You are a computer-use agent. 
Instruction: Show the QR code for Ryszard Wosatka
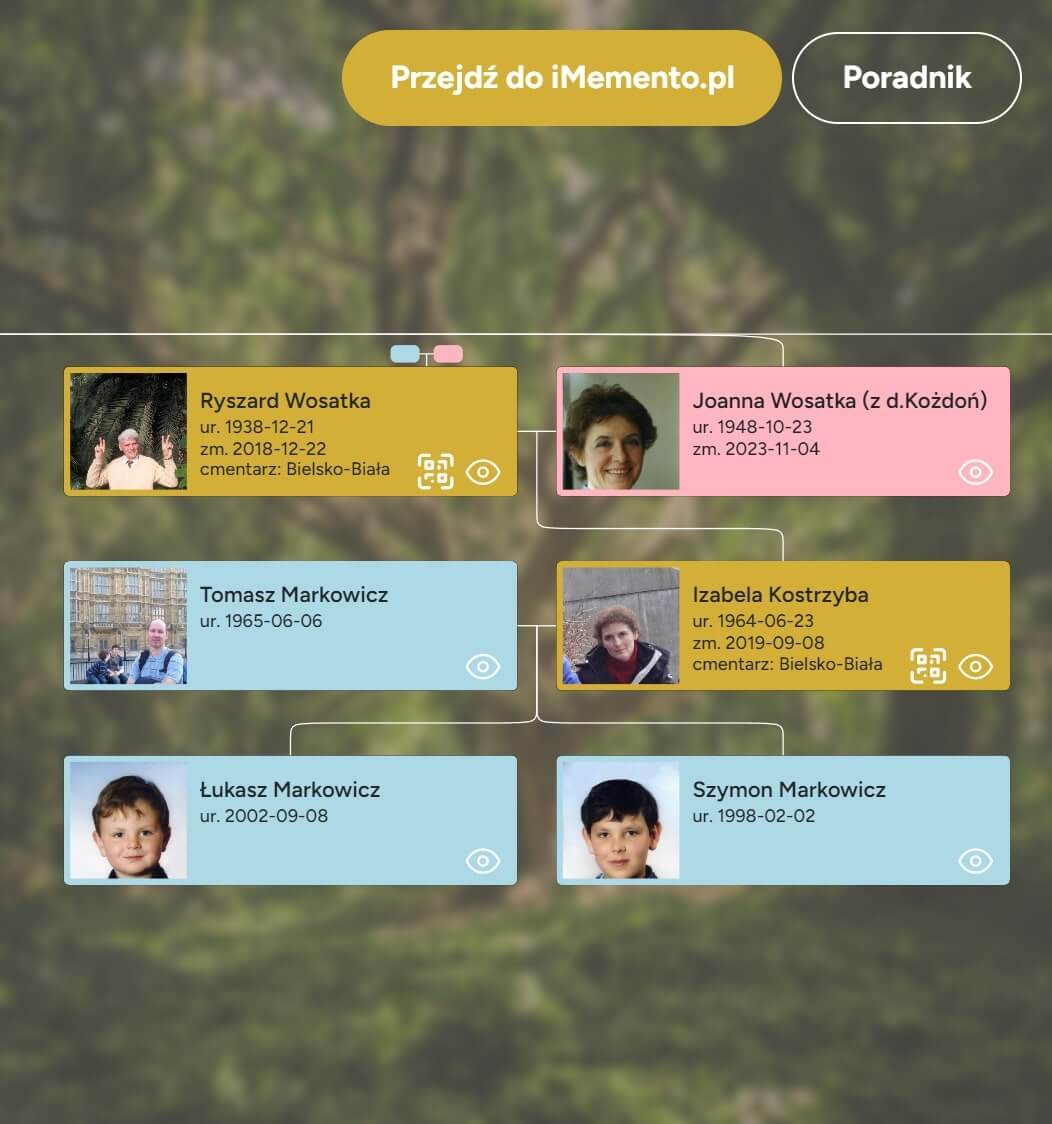(435, 472)
